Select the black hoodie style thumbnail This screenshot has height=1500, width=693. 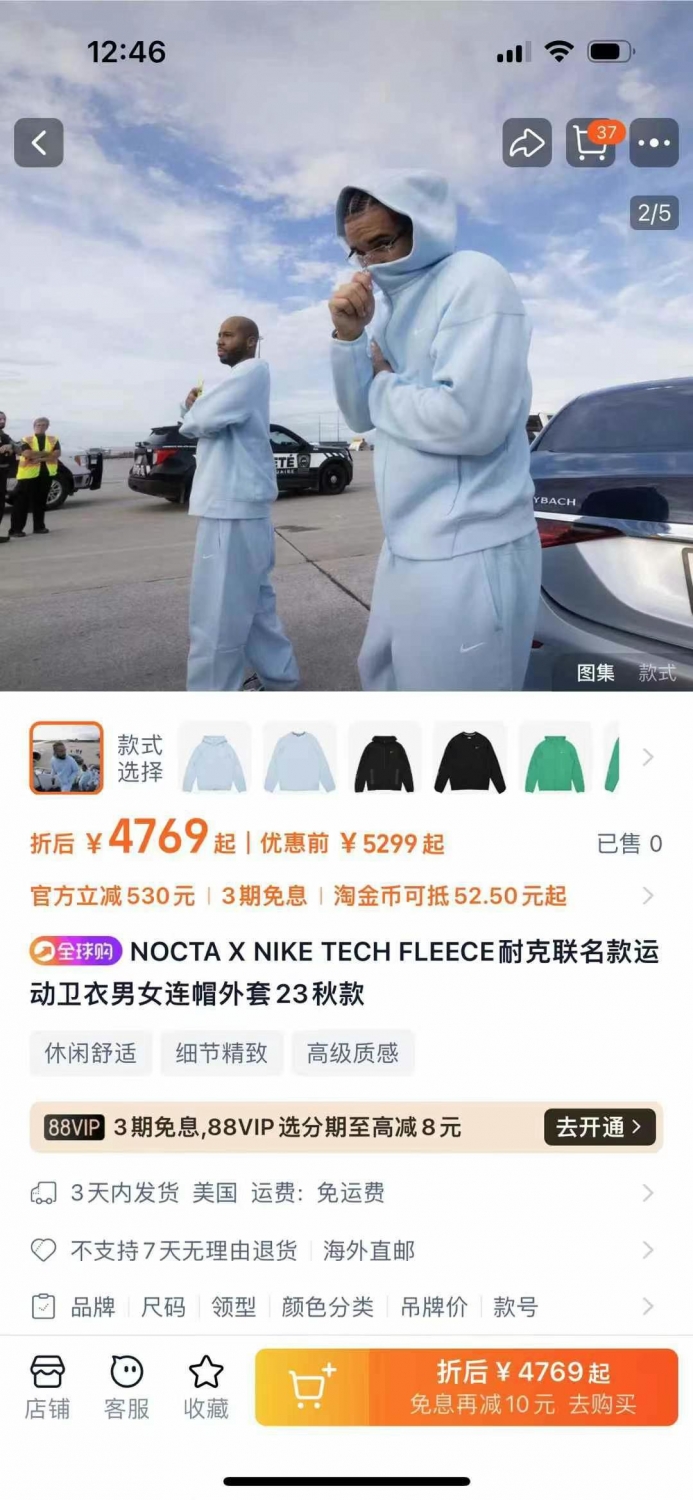[x=385, y=758]
